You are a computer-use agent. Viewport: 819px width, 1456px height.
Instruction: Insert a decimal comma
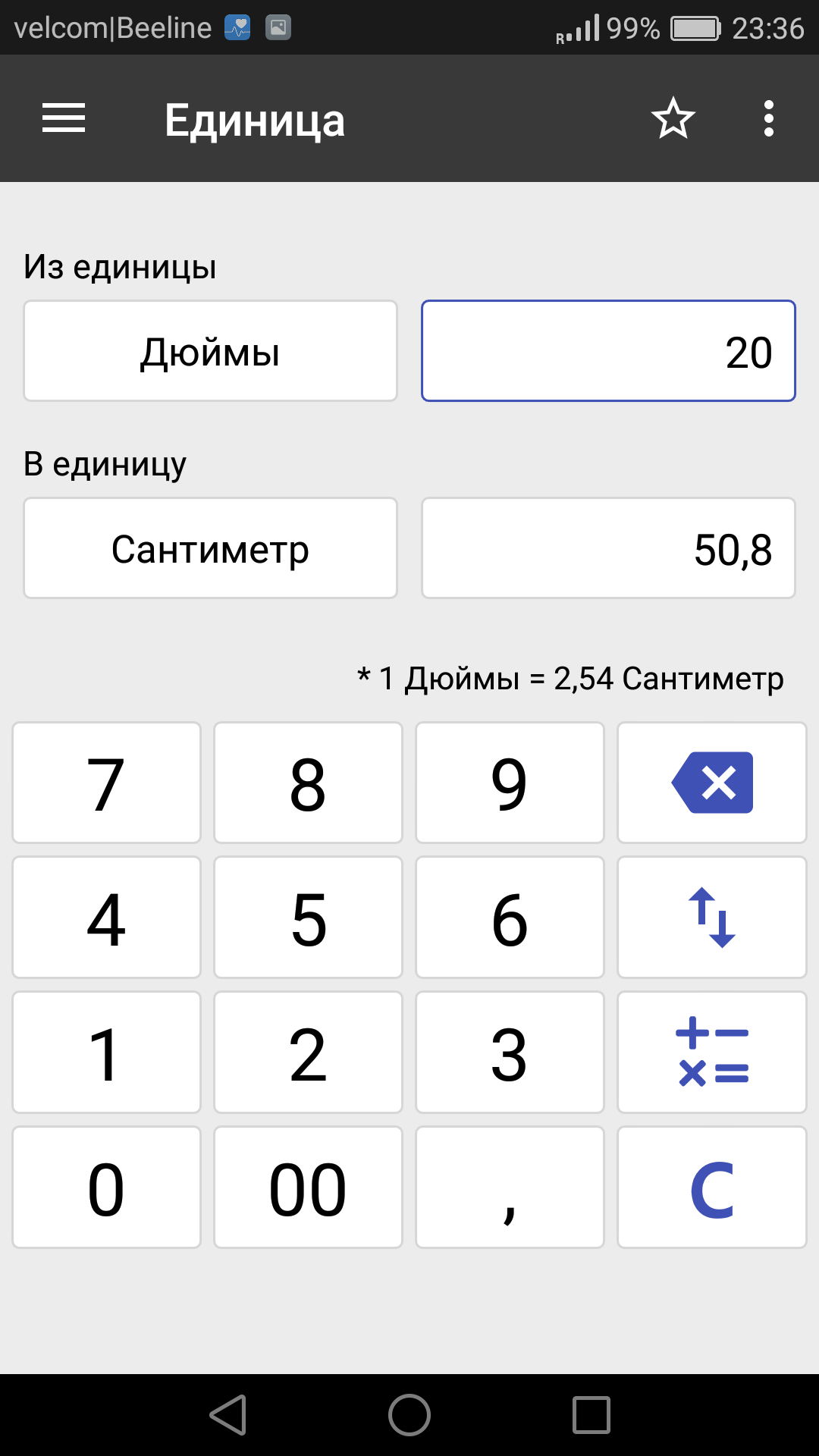pos(510,1188)
